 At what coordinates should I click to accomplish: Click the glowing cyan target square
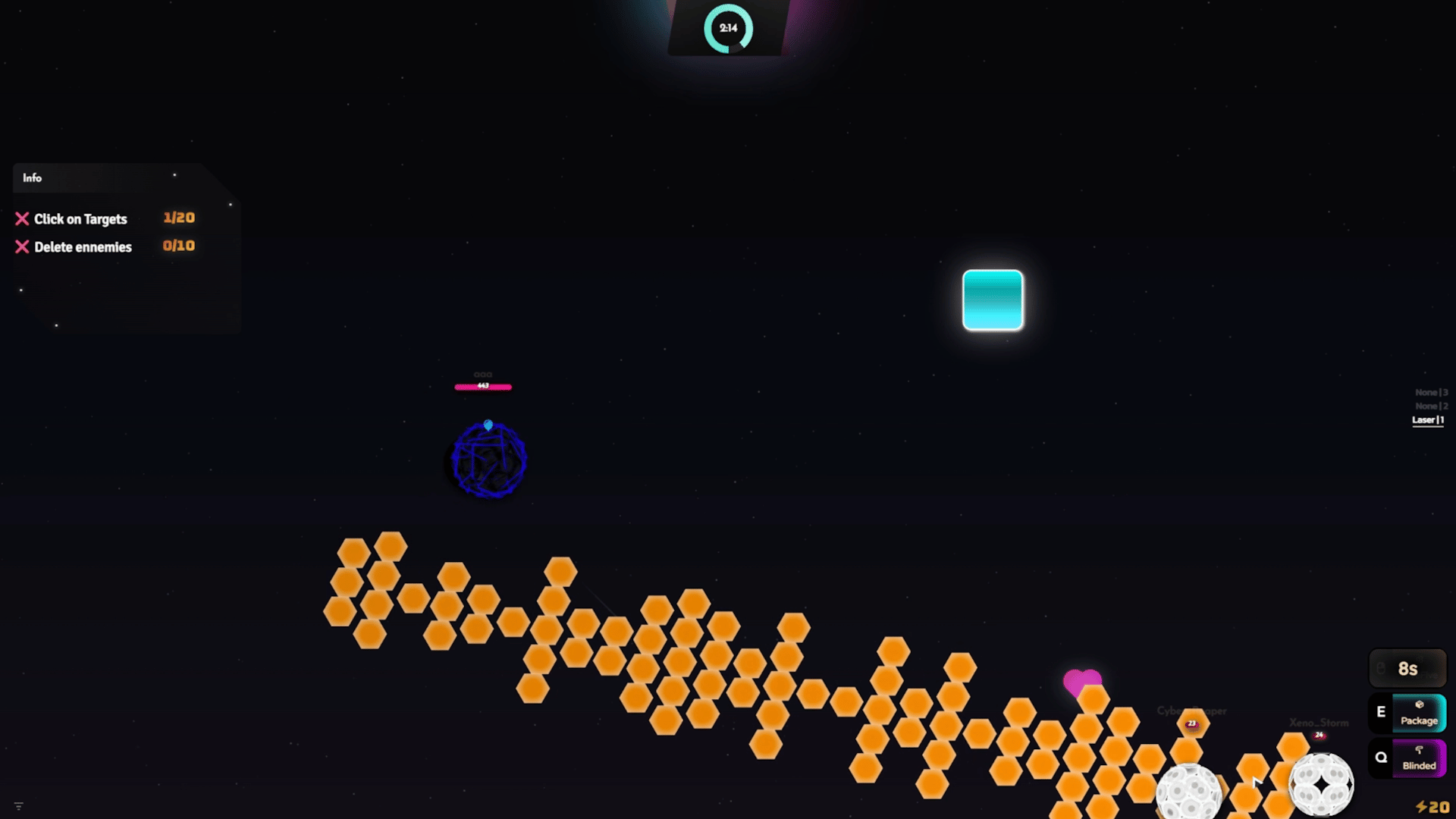(x=993, y=300)
